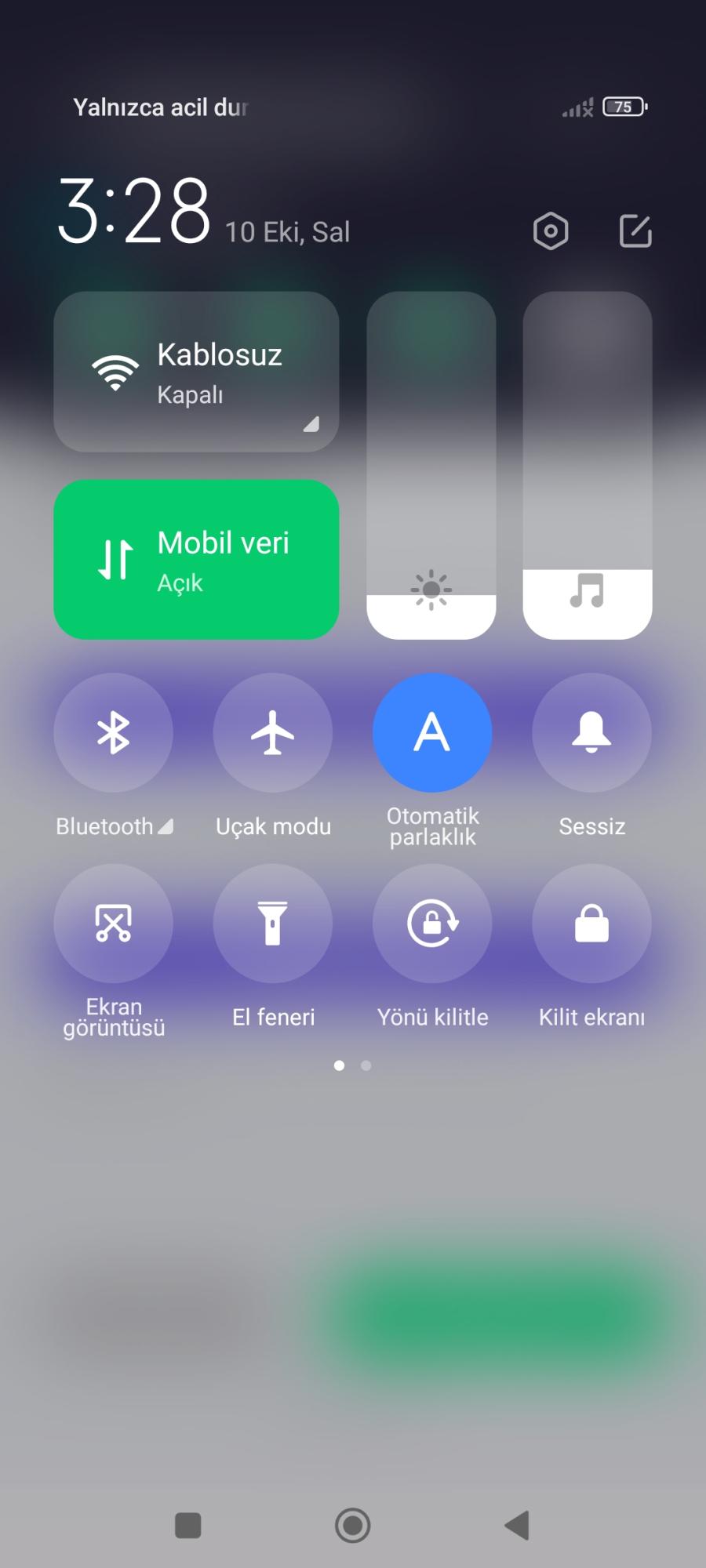Go to the second tiles page dot
This screenshot has width=706, height=1568.
pyautogui.click(x=366, y=1065)
